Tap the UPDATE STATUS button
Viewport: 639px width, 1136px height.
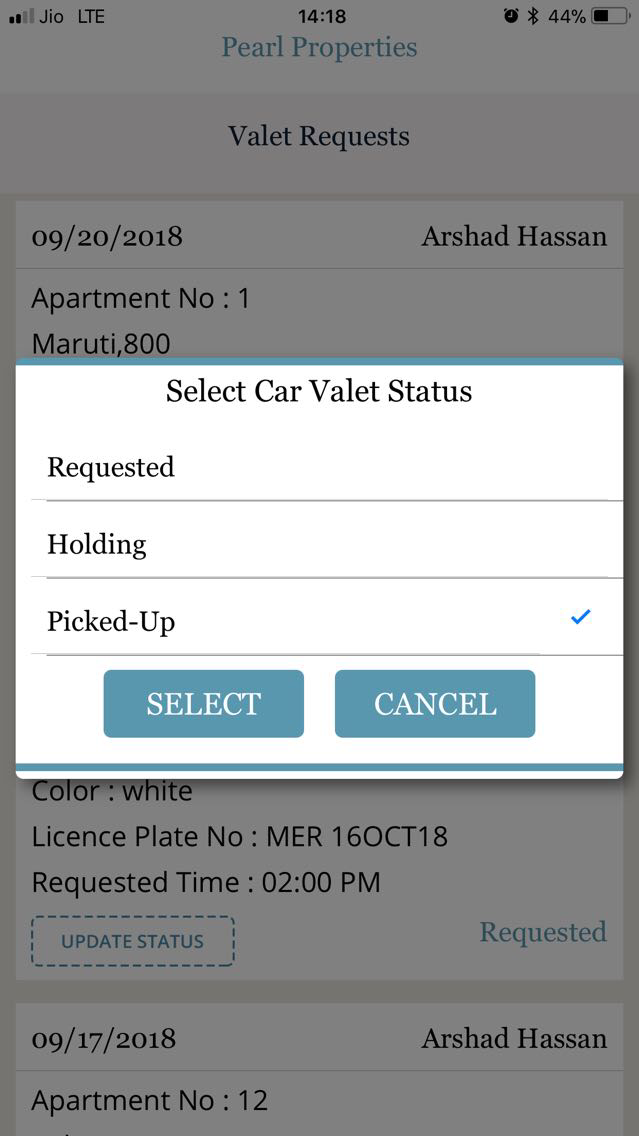[x=133, y=941]
